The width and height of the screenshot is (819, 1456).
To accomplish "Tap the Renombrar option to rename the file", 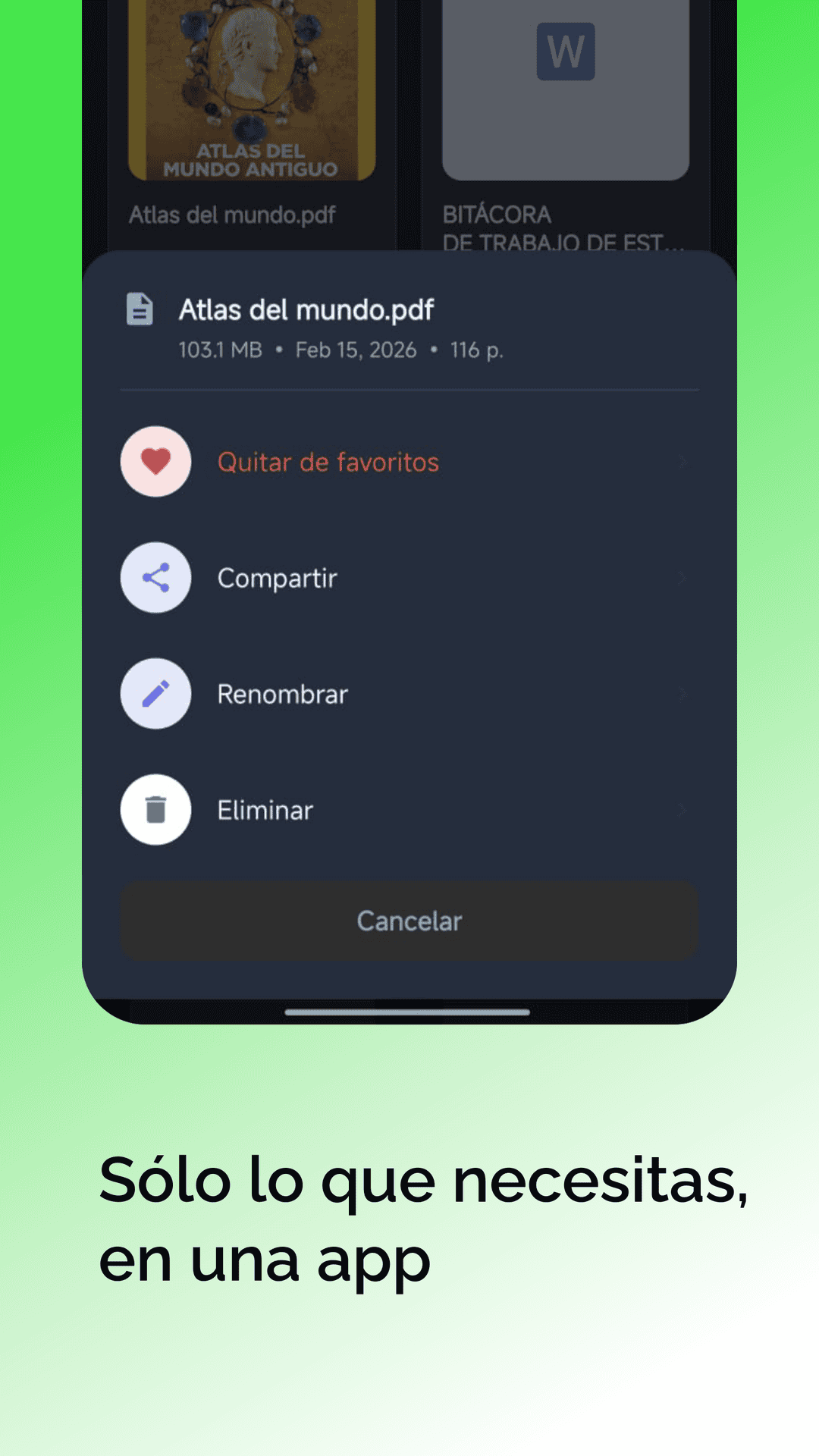I will (x=282, y=693).
